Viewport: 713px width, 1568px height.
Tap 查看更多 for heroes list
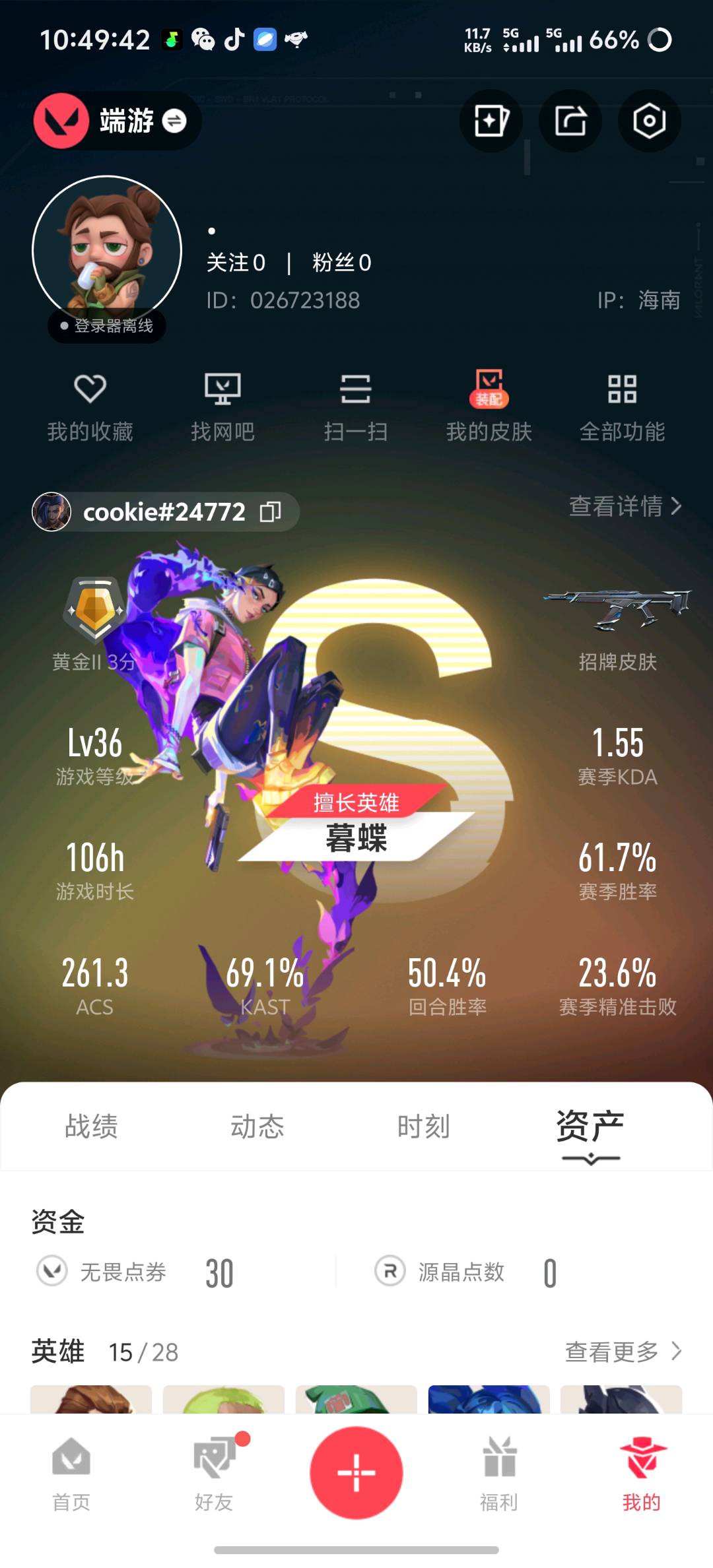click(x=623, y=1352)
